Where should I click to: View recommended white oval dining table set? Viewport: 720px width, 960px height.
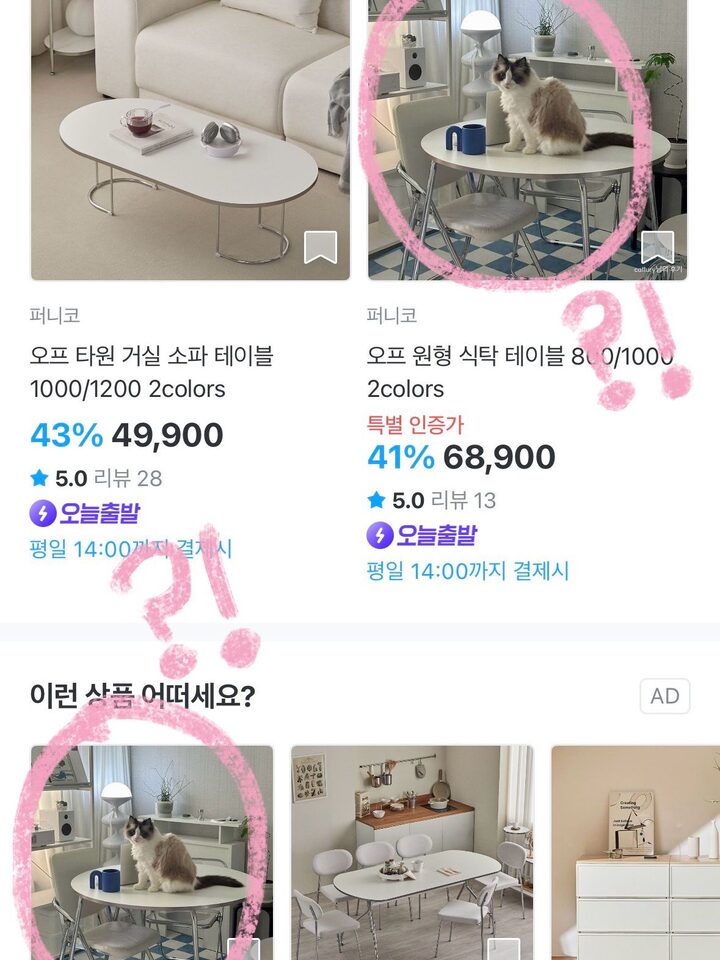point(412,850)
